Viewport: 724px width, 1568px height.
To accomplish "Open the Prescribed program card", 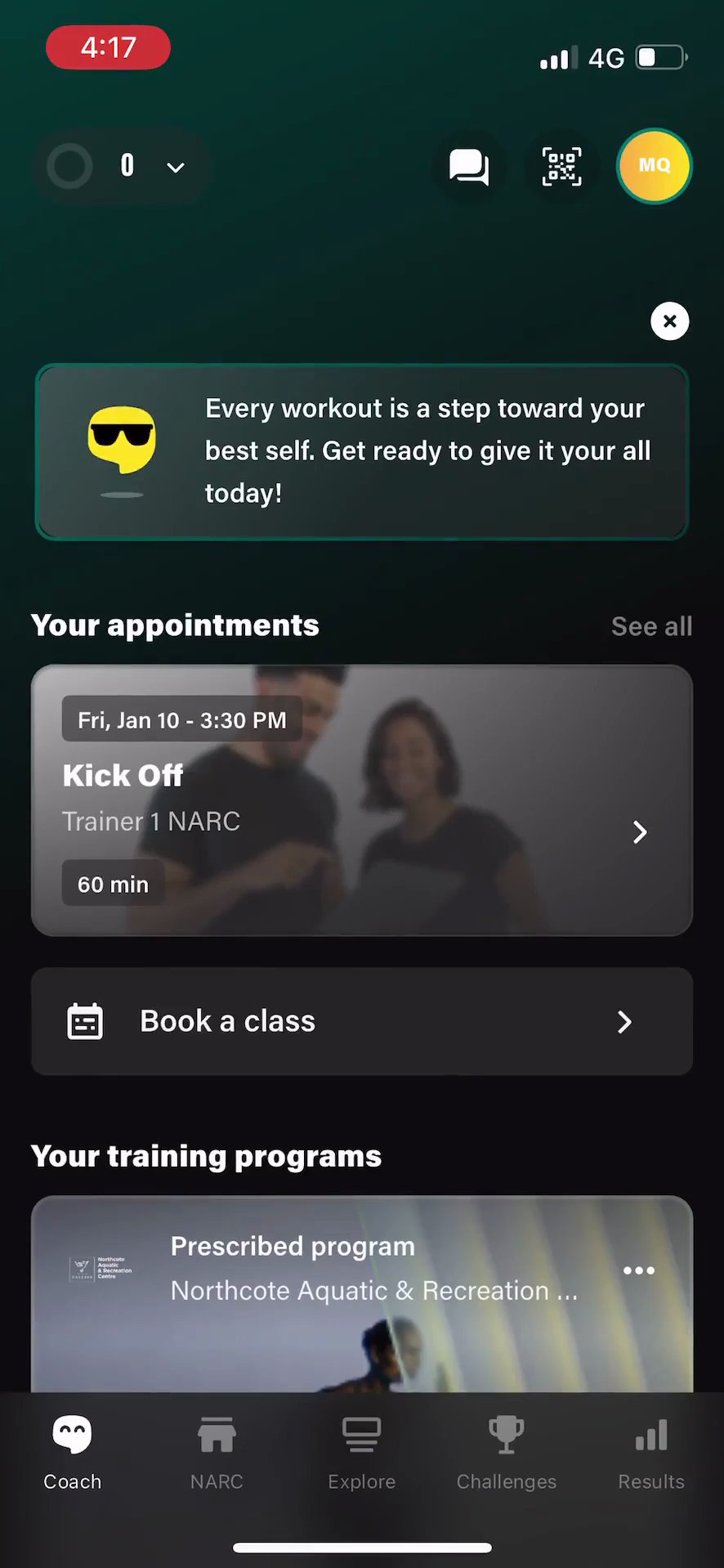I will coord(360,1292).
